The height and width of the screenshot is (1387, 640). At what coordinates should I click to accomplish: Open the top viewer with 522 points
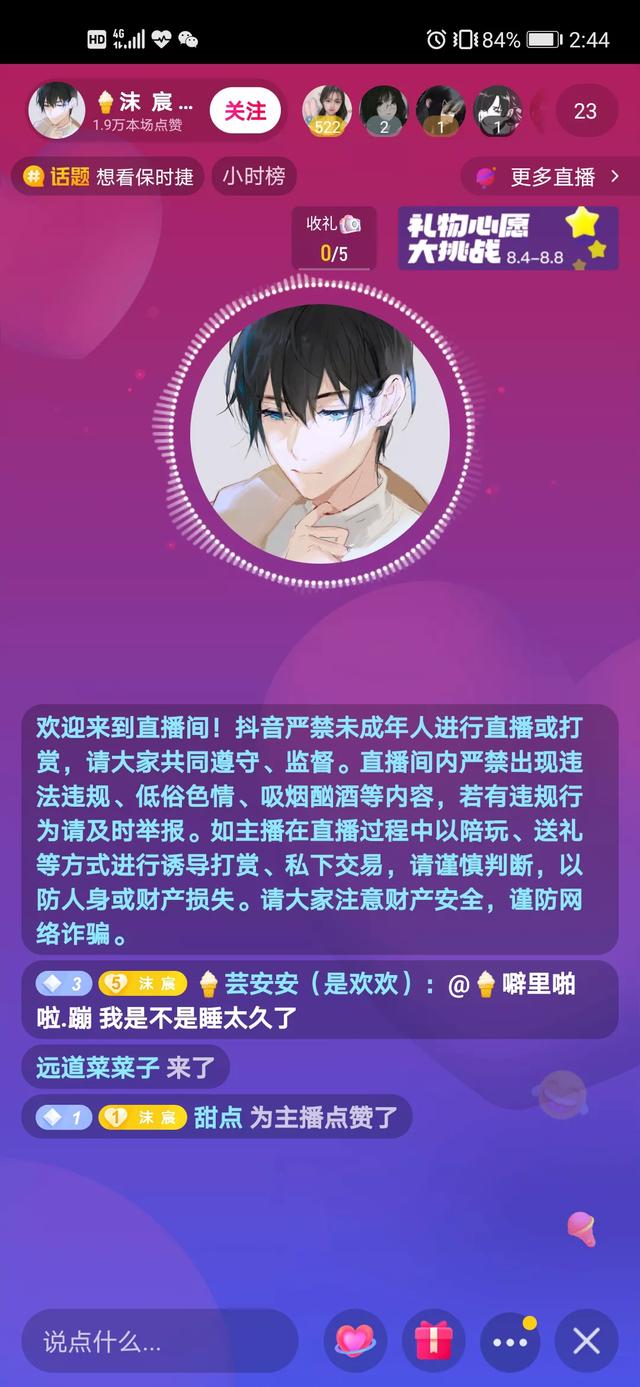[x=327, y=110]
